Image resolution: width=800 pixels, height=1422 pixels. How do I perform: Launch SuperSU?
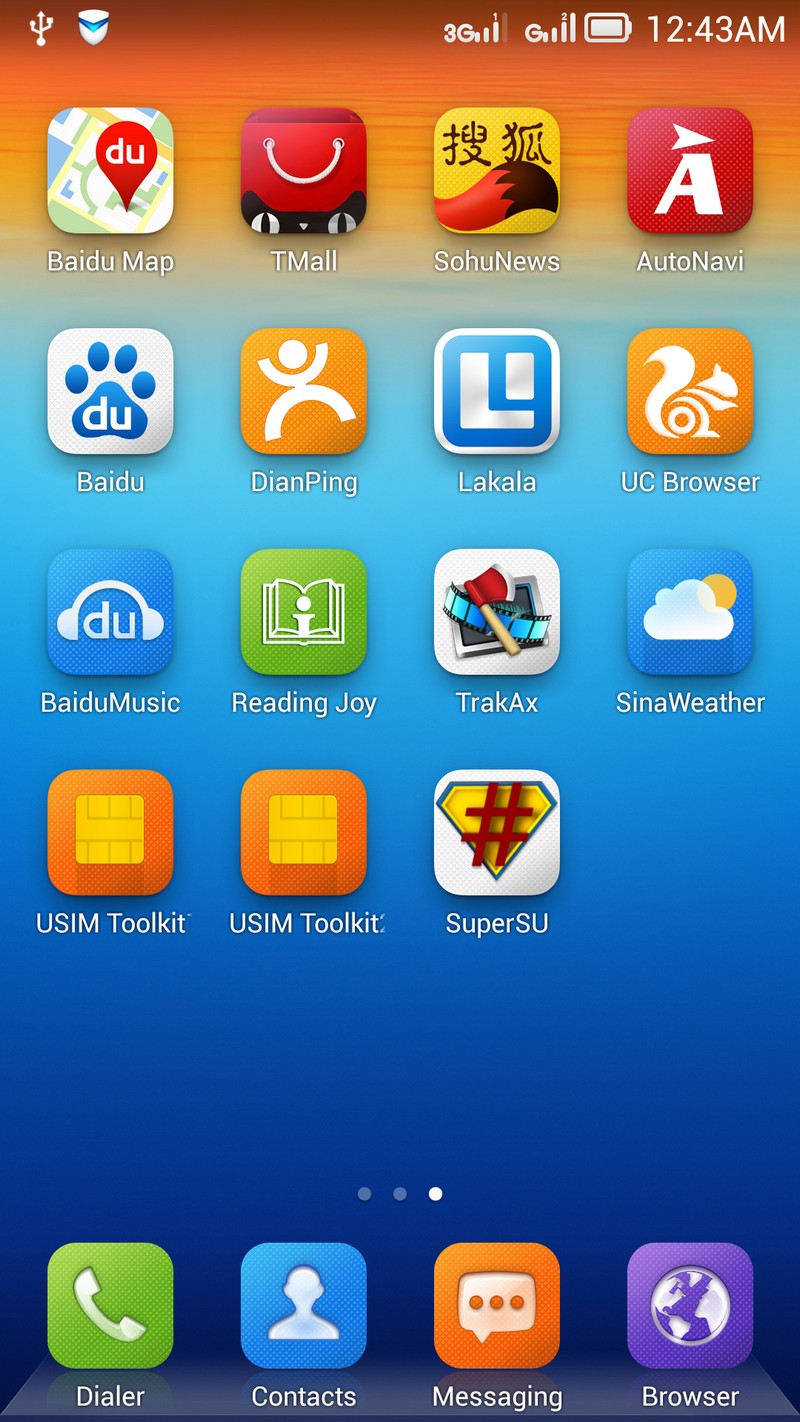click(x=496, y=832)
